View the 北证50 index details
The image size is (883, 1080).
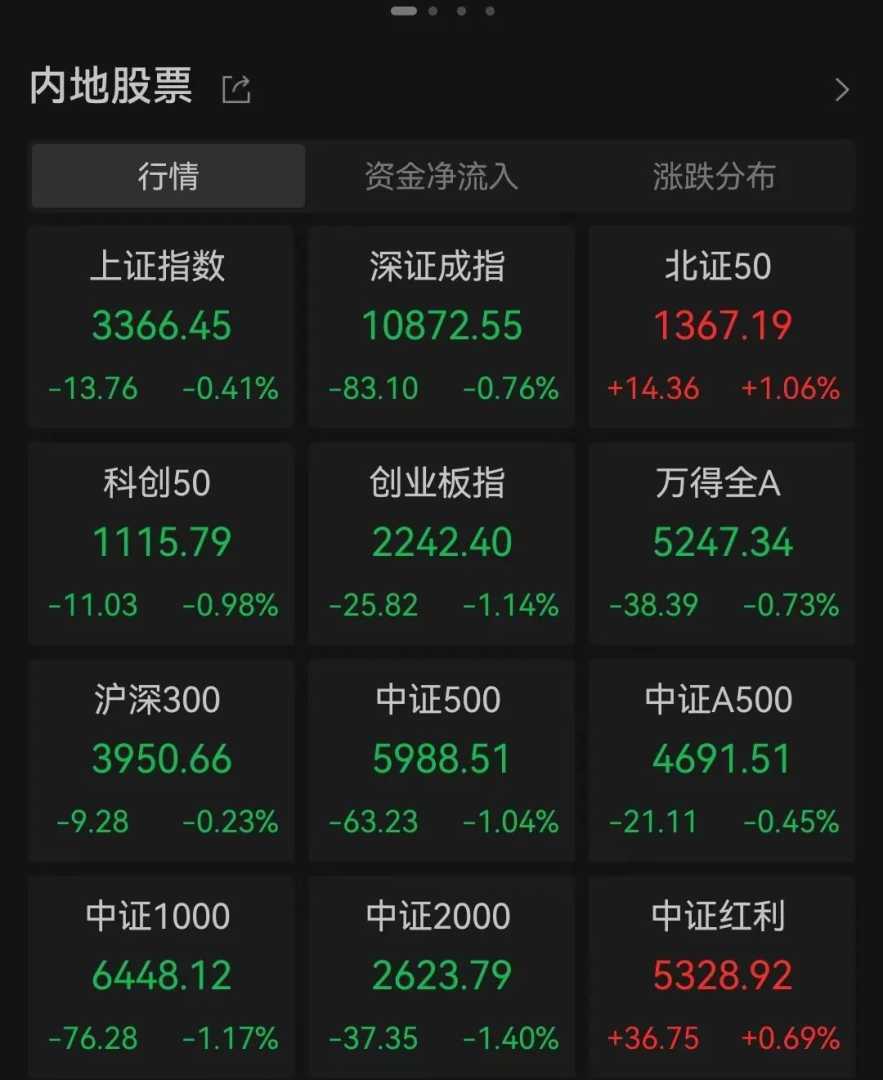[721, 327]
